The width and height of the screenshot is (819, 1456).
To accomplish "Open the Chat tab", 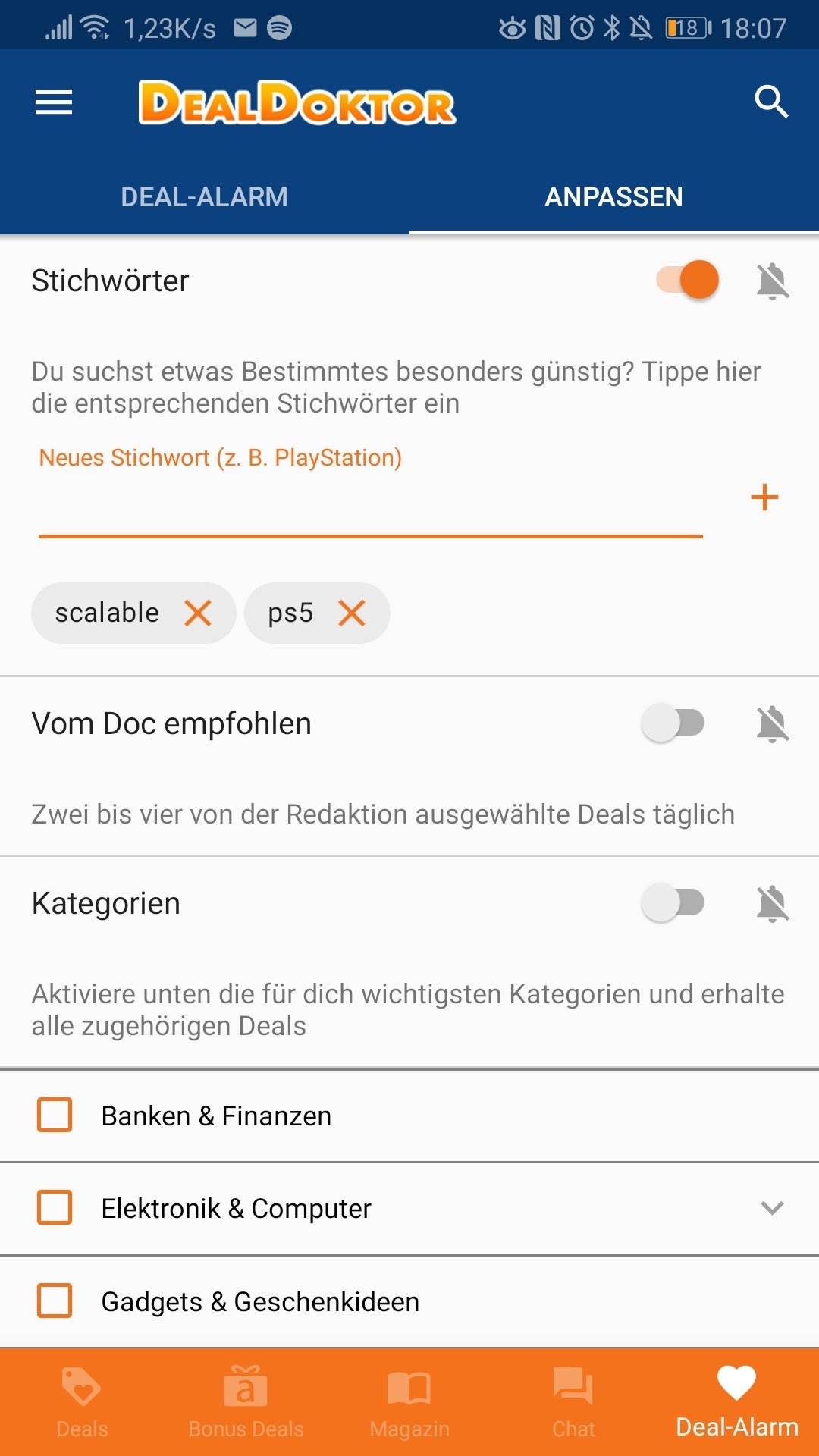I will [x=573, y=1402].
